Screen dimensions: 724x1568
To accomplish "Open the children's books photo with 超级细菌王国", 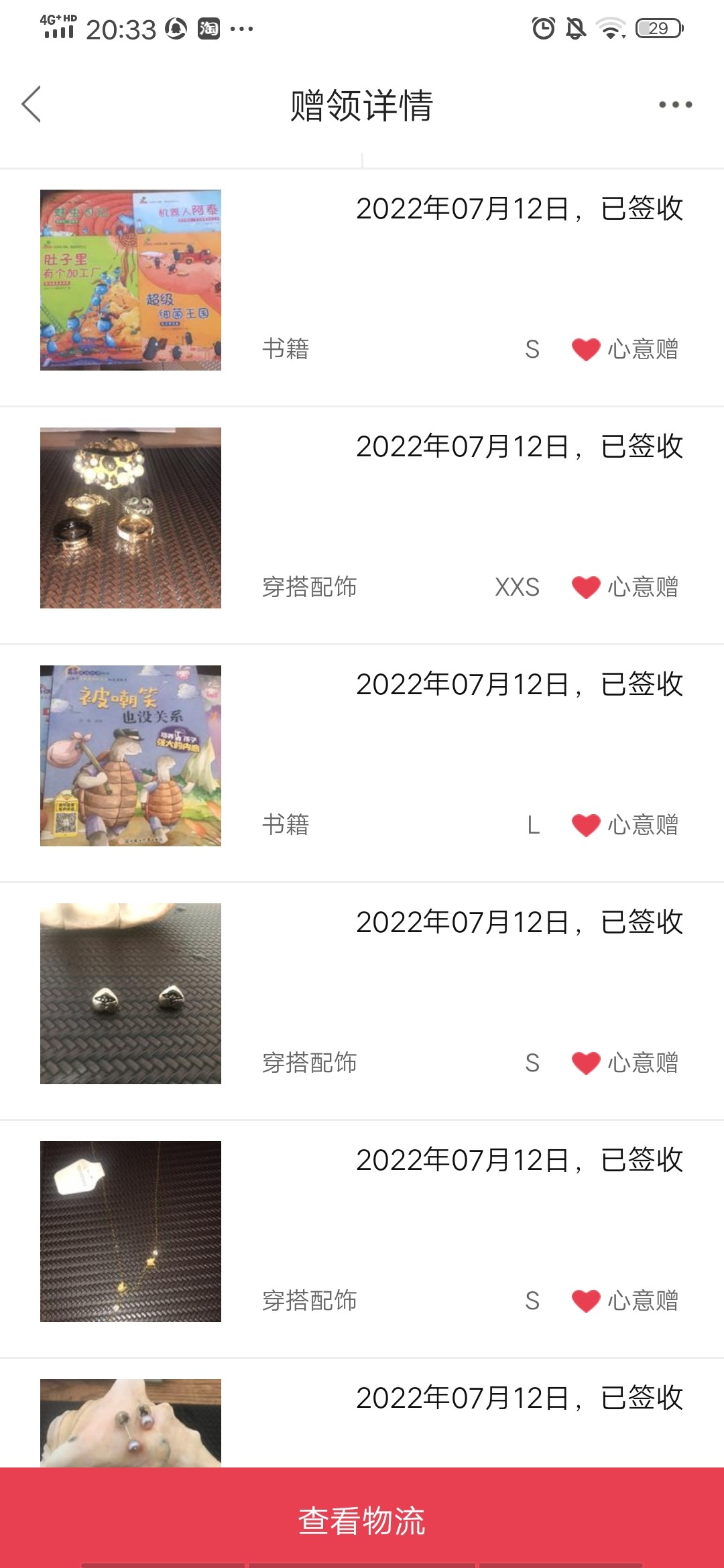I will coord(131,280).
